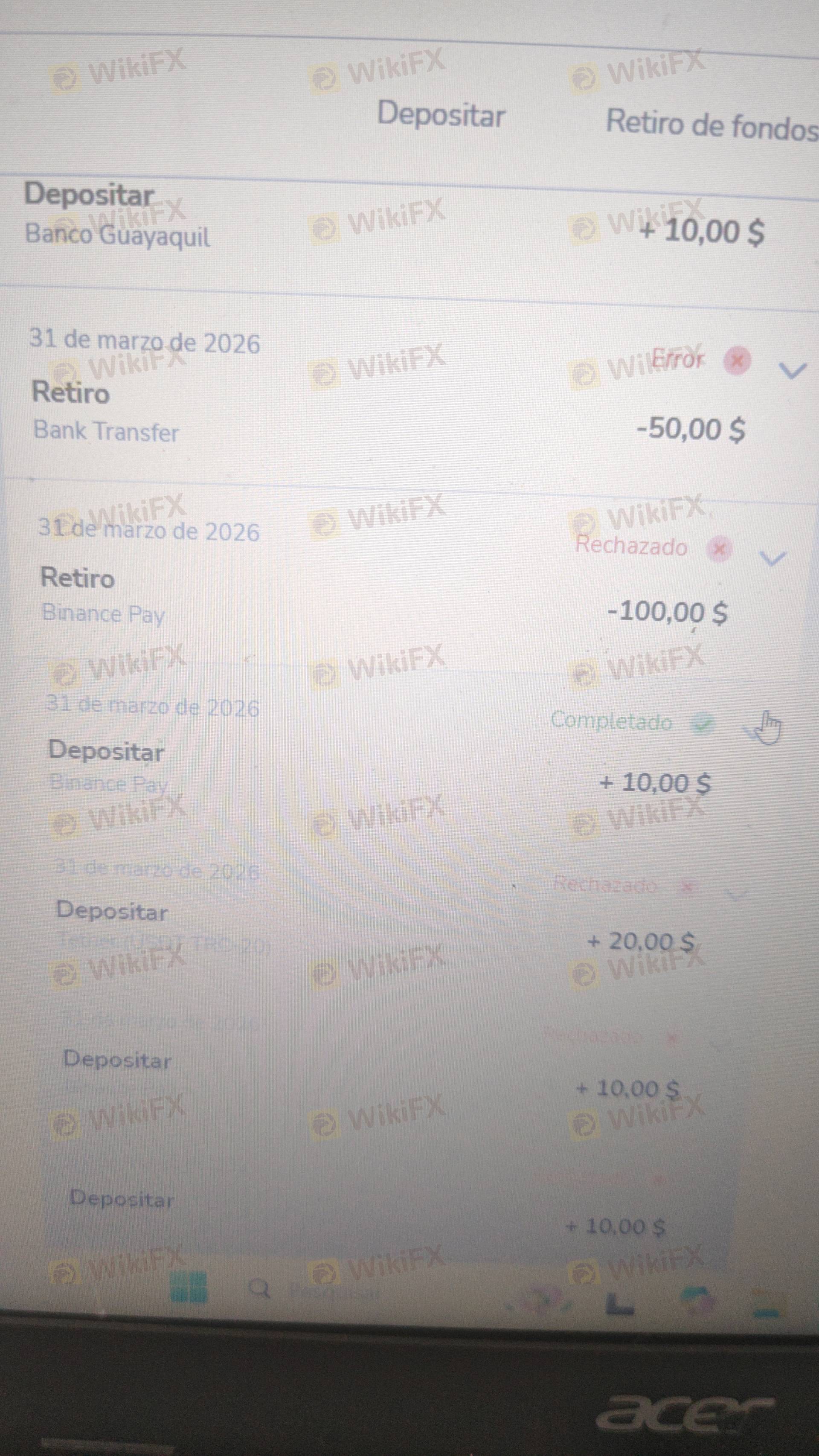This screenshot has height=1456, width=819.
Task: Switch to the Retiro de fondos tab
Action: click(711, 124)
